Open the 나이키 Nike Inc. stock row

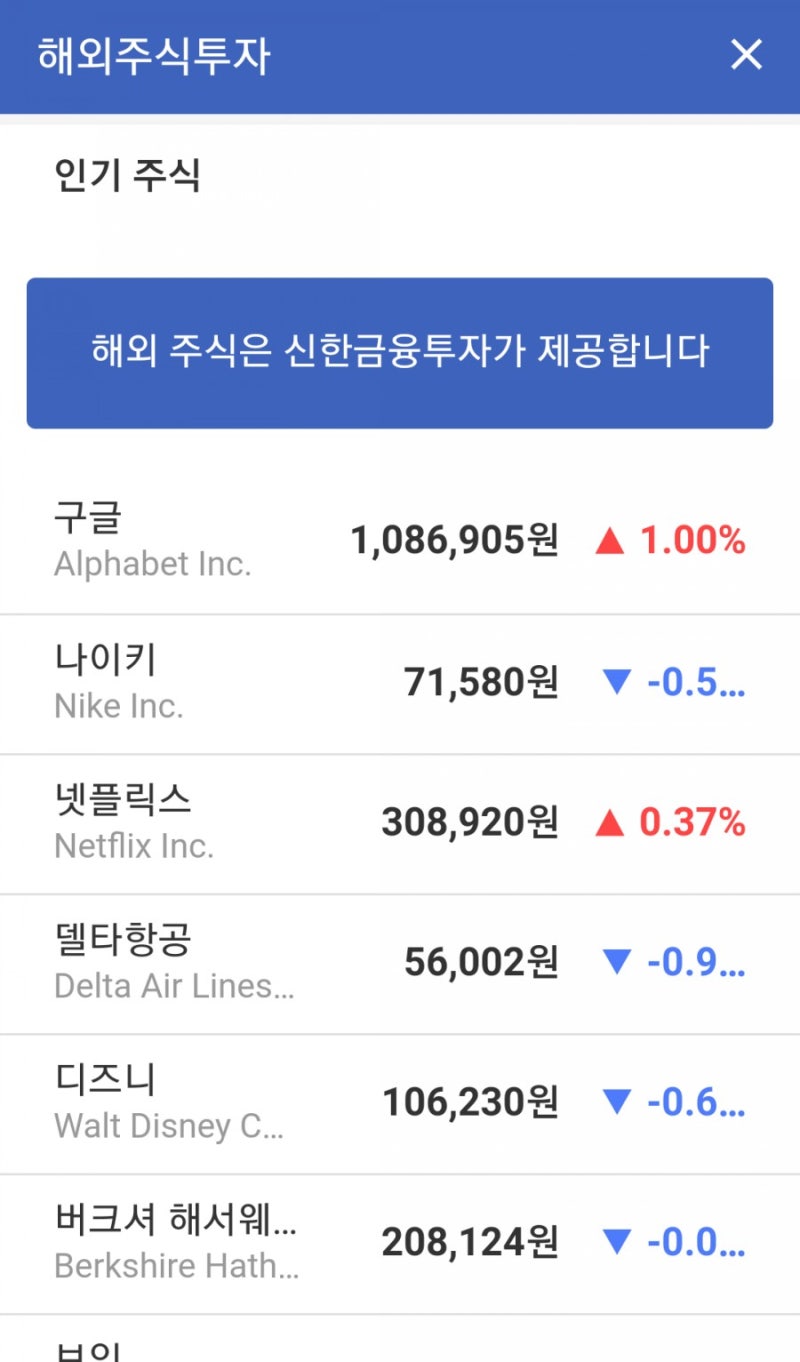tap(400, 685)
